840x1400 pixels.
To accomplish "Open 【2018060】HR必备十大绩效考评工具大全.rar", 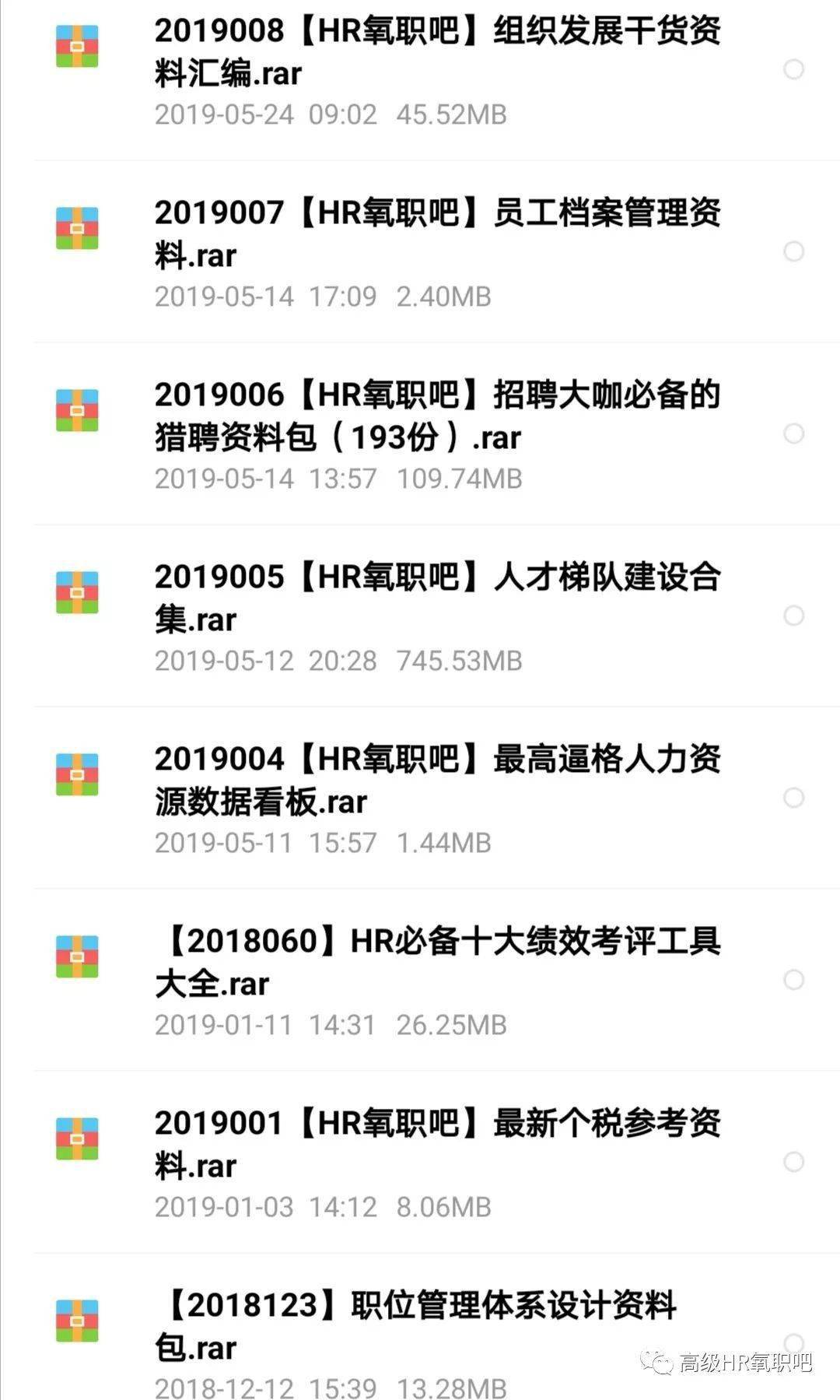I will point(420,980).
